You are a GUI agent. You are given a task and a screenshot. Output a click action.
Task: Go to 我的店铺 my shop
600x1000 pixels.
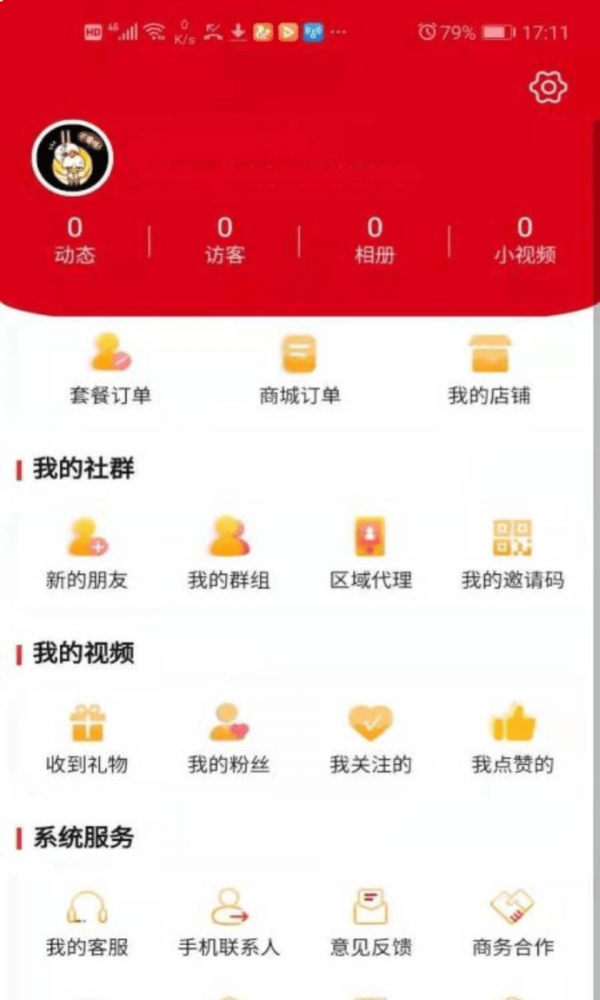489,370
